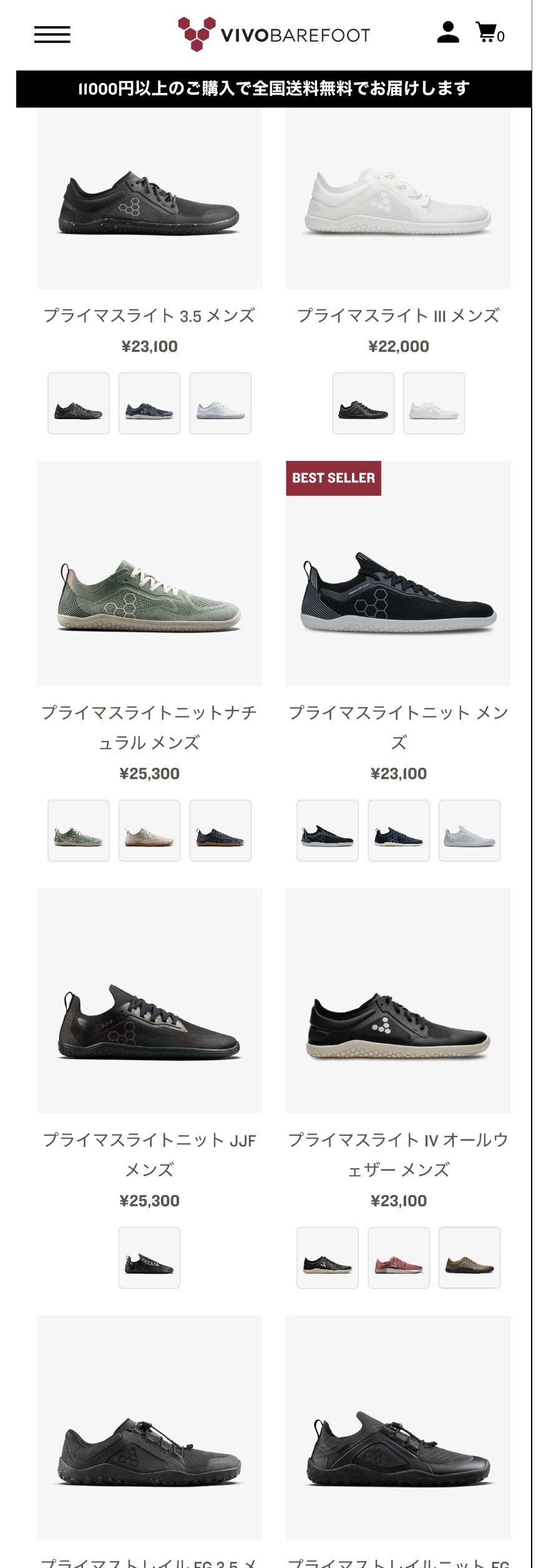Open the user account icon

coord(447,32)
